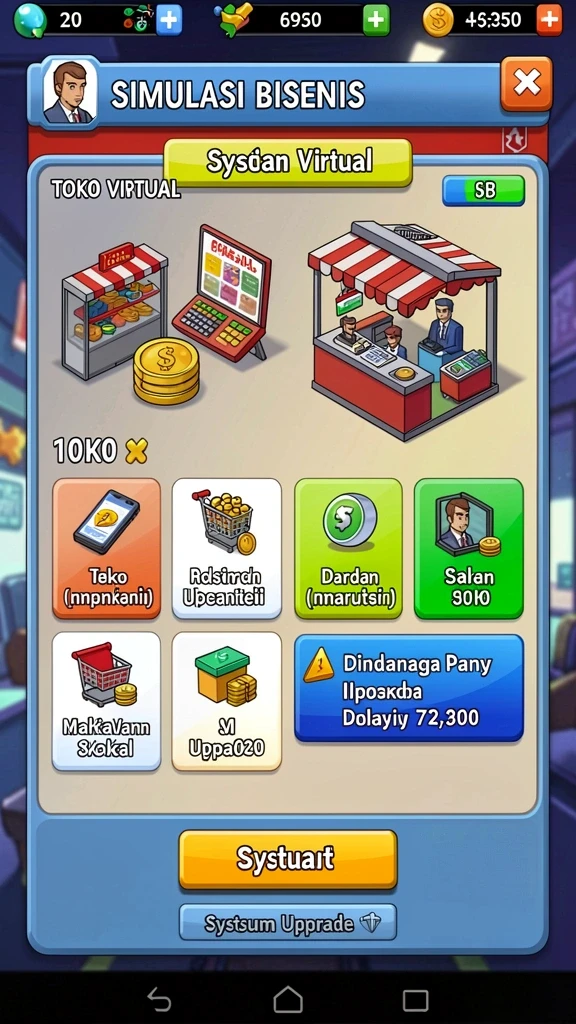Go to home screen via system home button
576x1024 pixels.
tap(287, 999)
